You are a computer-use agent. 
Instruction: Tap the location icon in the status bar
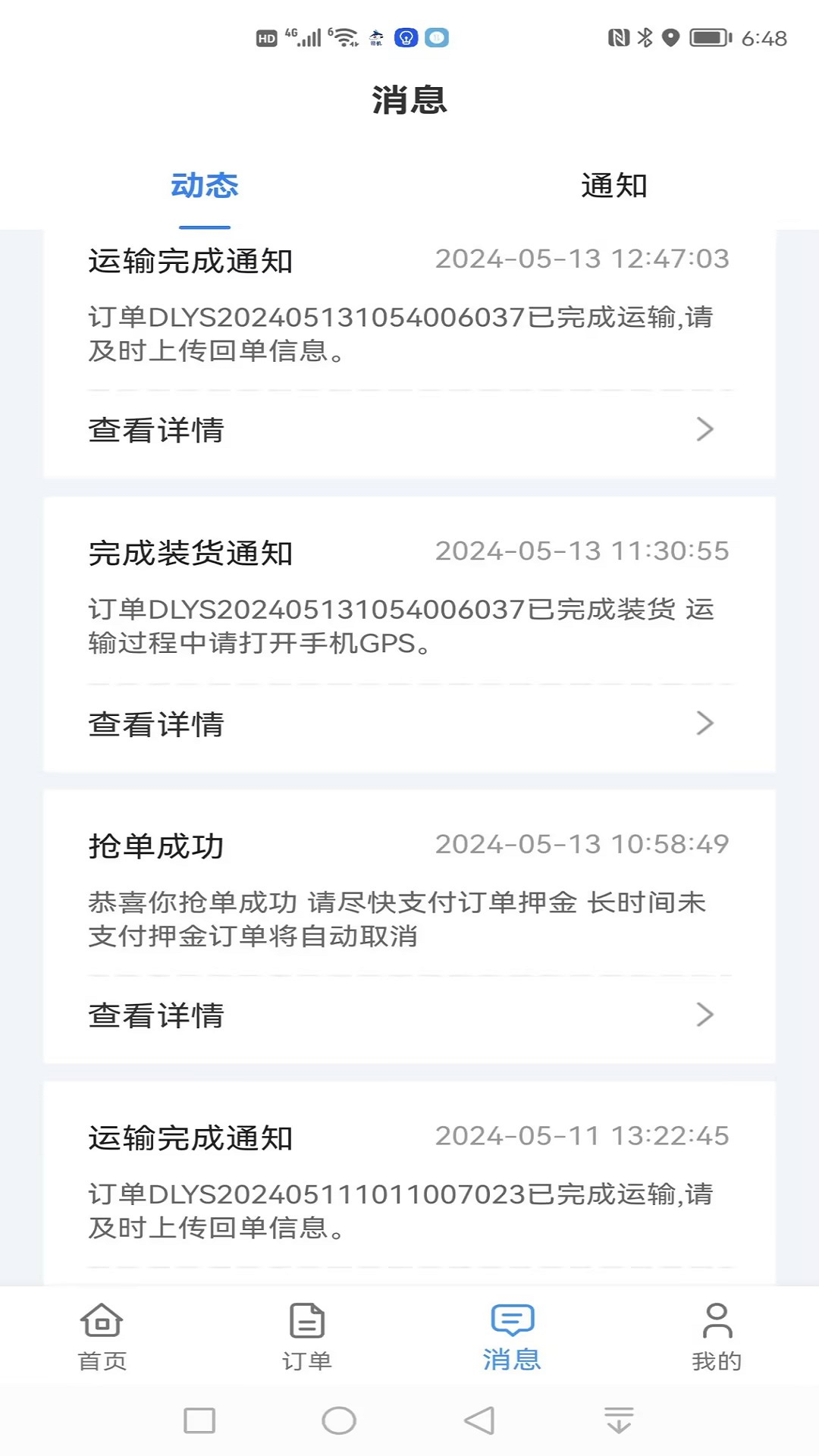pyautogui.click(x=672, y=36)
